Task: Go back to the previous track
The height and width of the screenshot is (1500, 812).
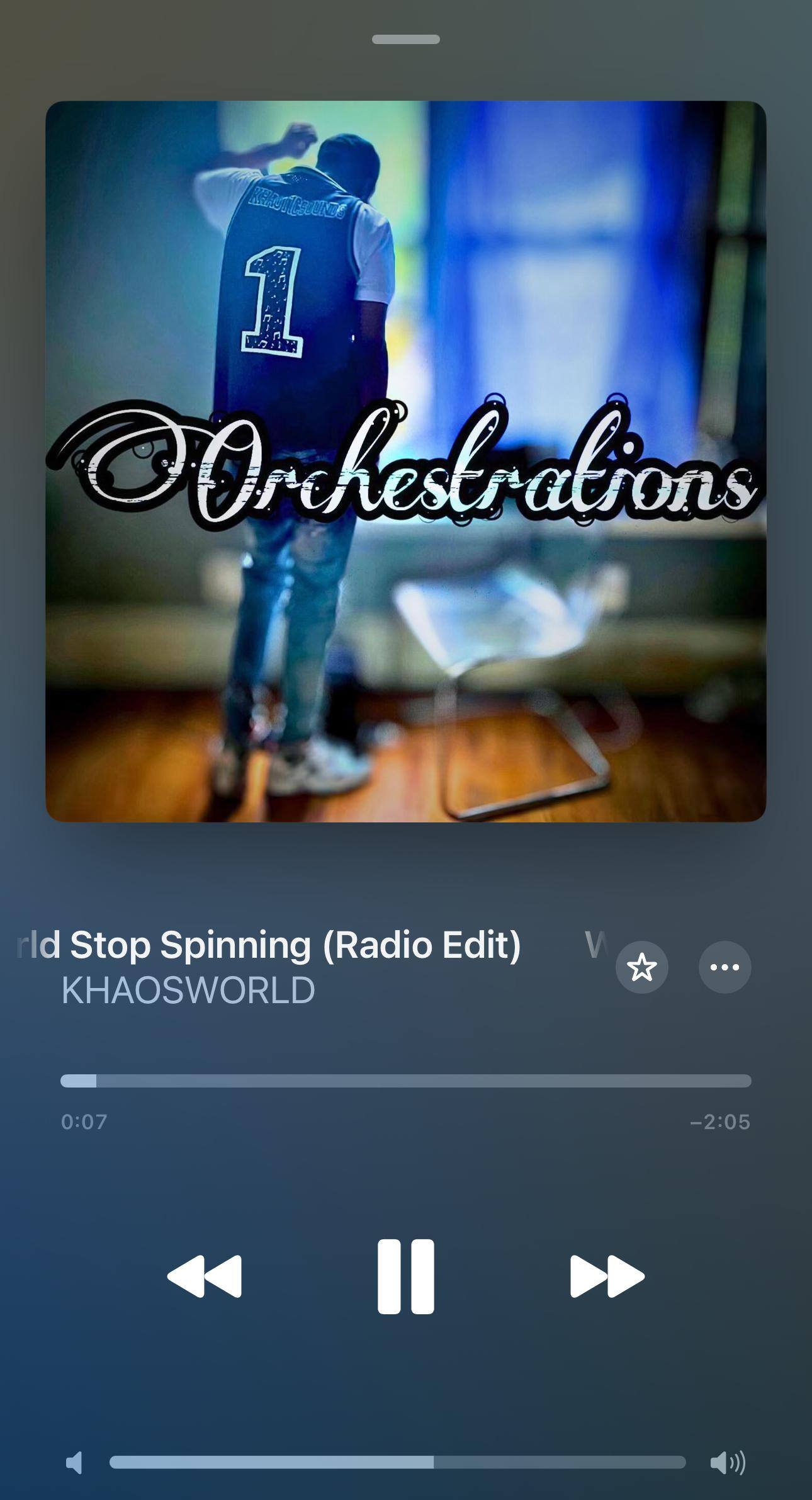Action: [204, 1276]
